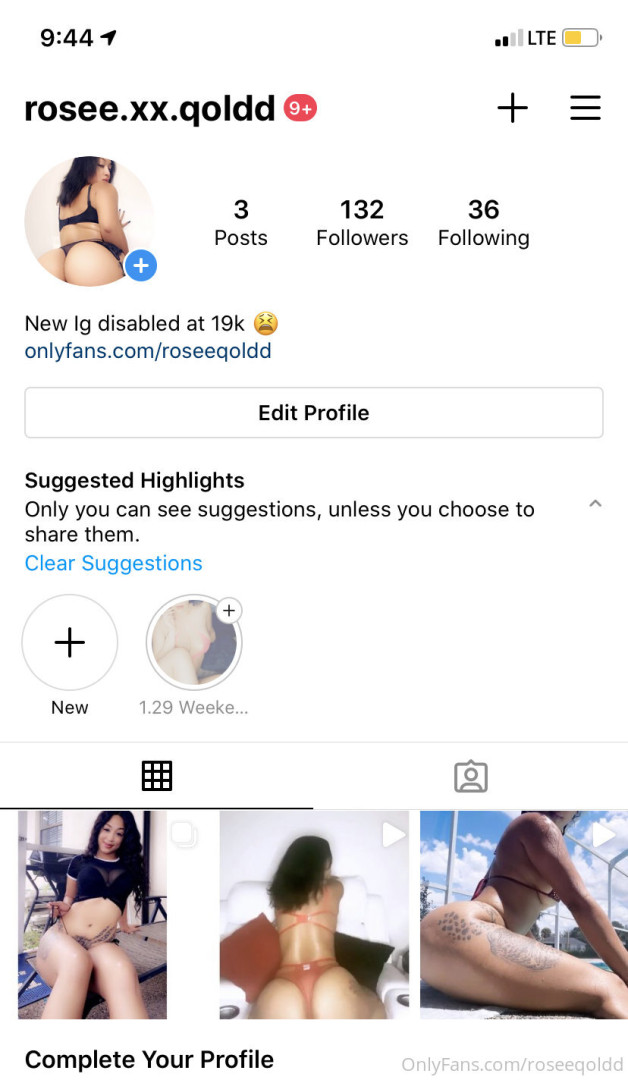Tap the plus icon to create new content
Viewport: 628px width, 1080px height.
point(512,108)
